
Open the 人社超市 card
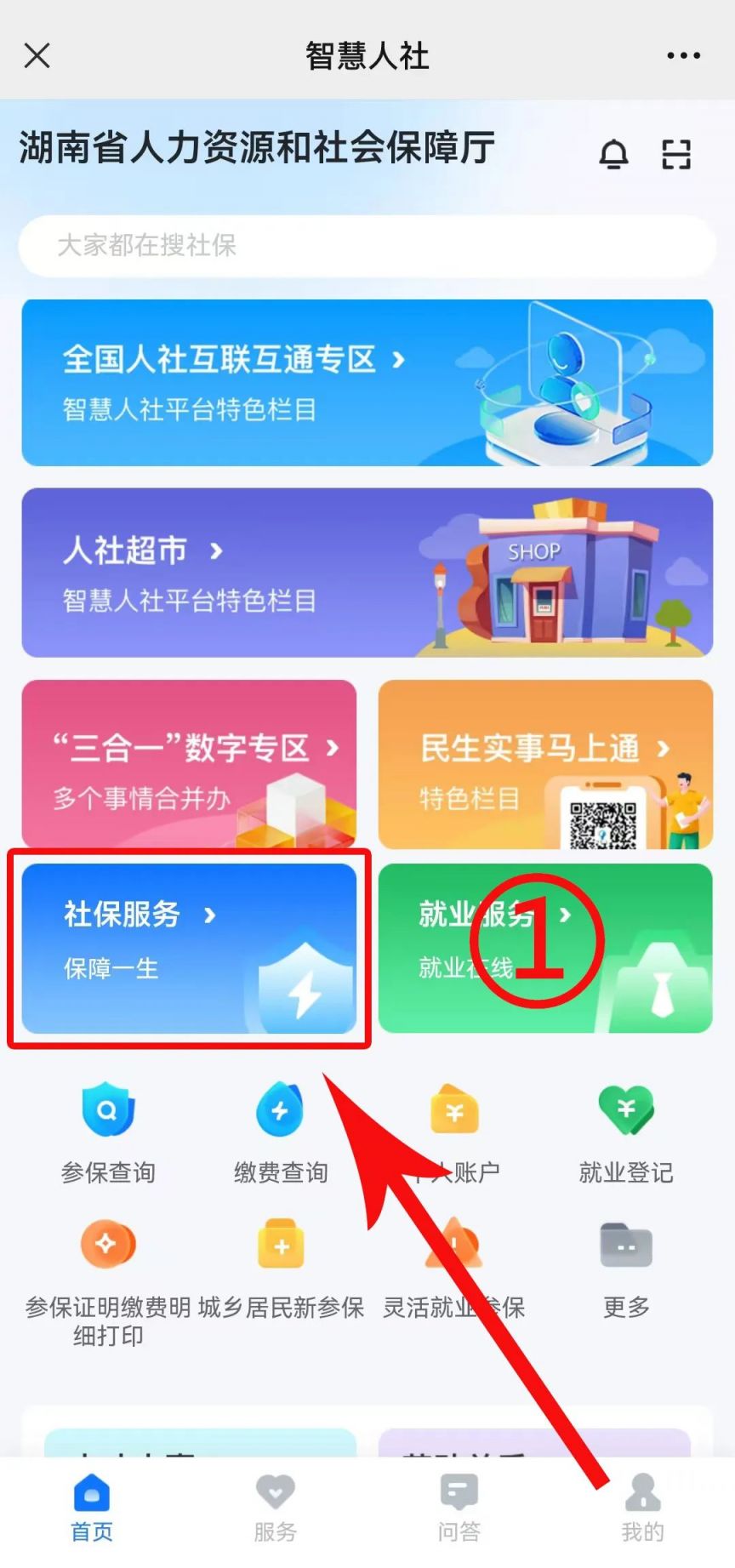367,573
